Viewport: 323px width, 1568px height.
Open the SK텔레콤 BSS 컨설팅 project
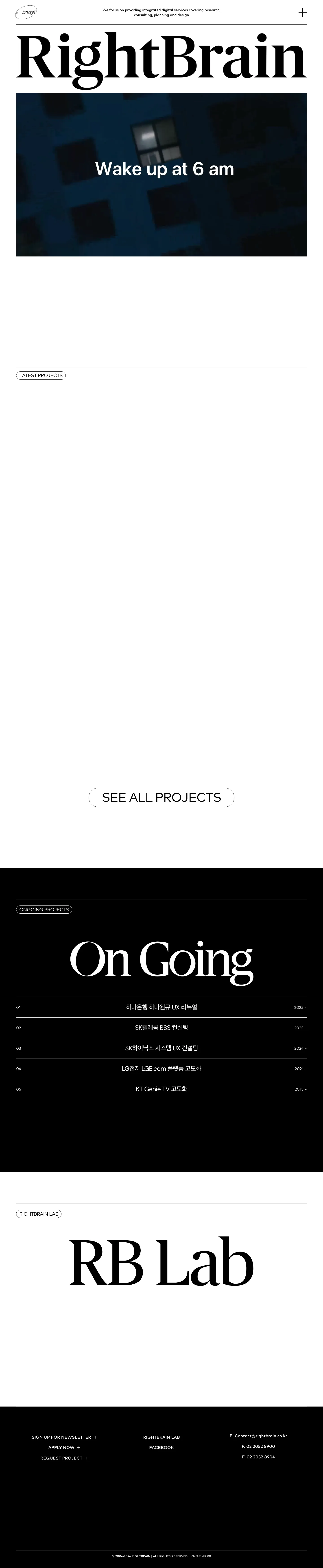click(x=161, y=1027)
